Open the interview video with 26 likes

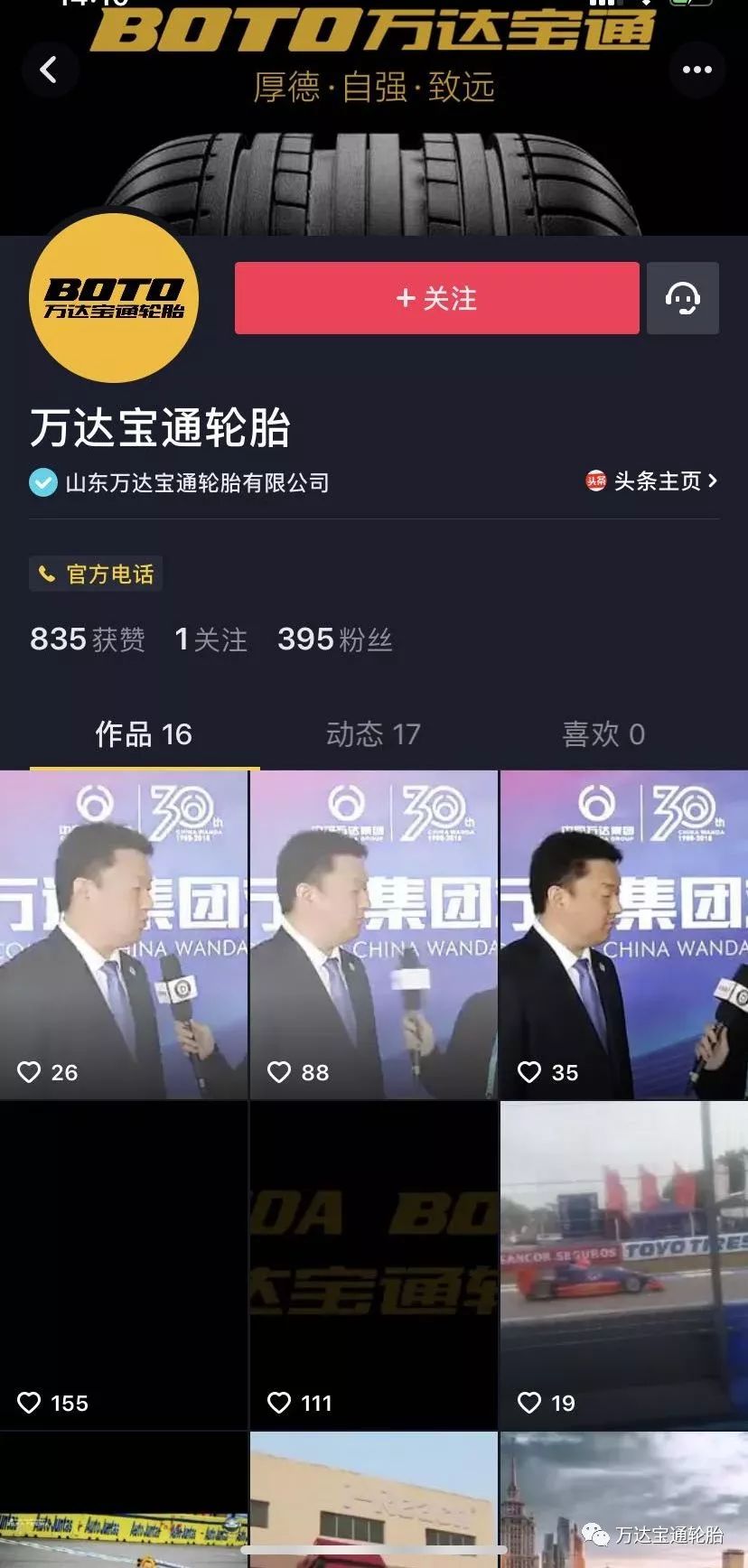pos(124,935)
